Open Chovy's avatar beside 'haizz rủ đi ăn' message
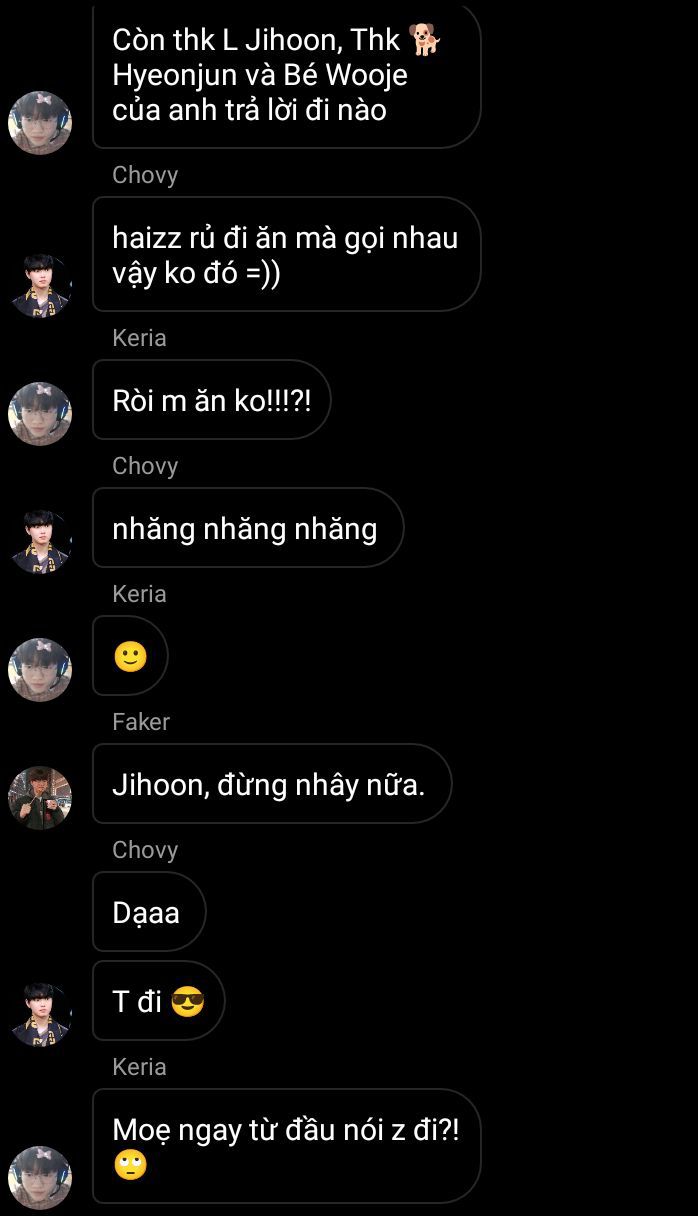Image resolution: width=698 pixels, height=1216 pixels. click(40, 286)
